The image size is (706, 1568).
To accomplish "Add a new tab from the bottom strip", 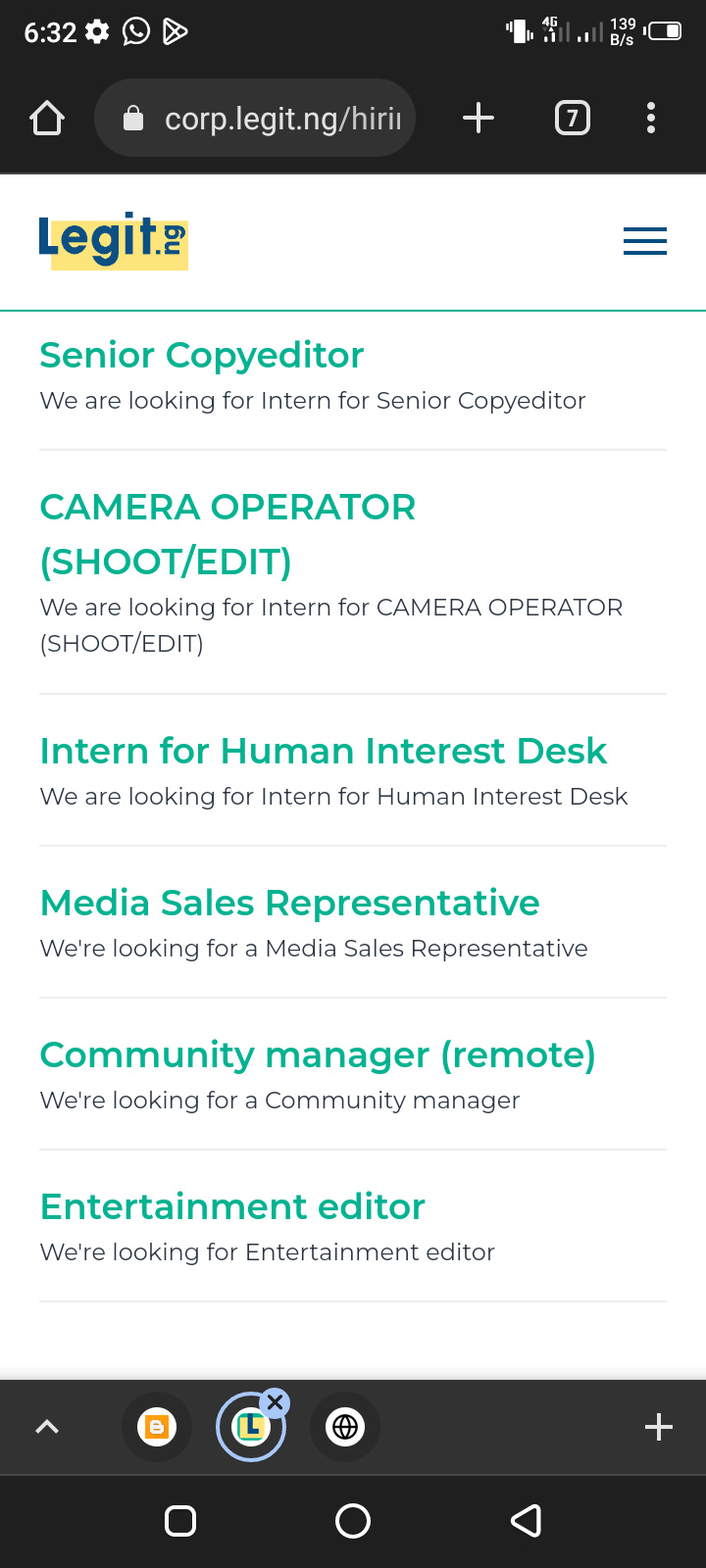I will click(658, 1427).
